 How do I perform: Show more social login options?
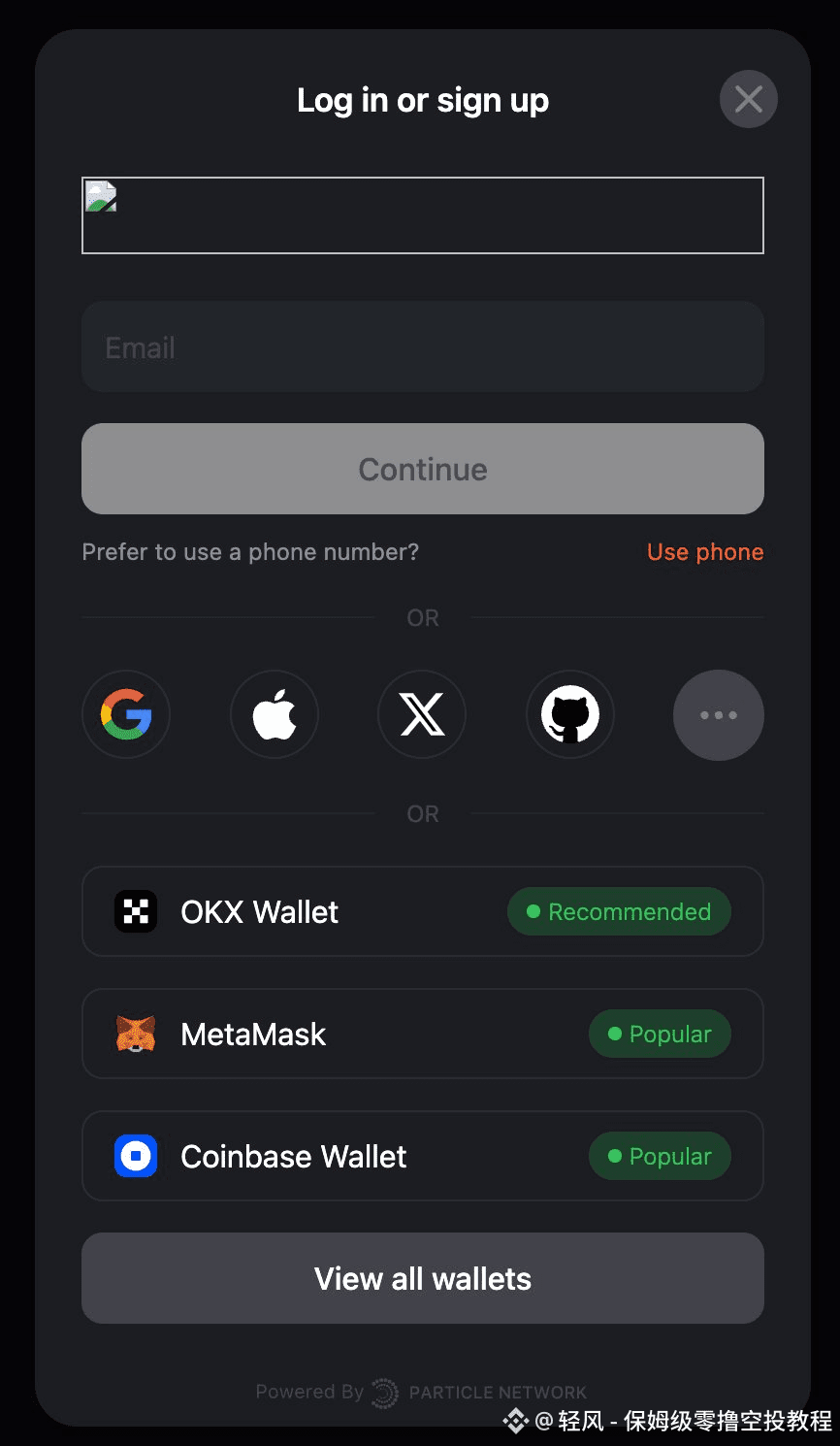[718, 715]
